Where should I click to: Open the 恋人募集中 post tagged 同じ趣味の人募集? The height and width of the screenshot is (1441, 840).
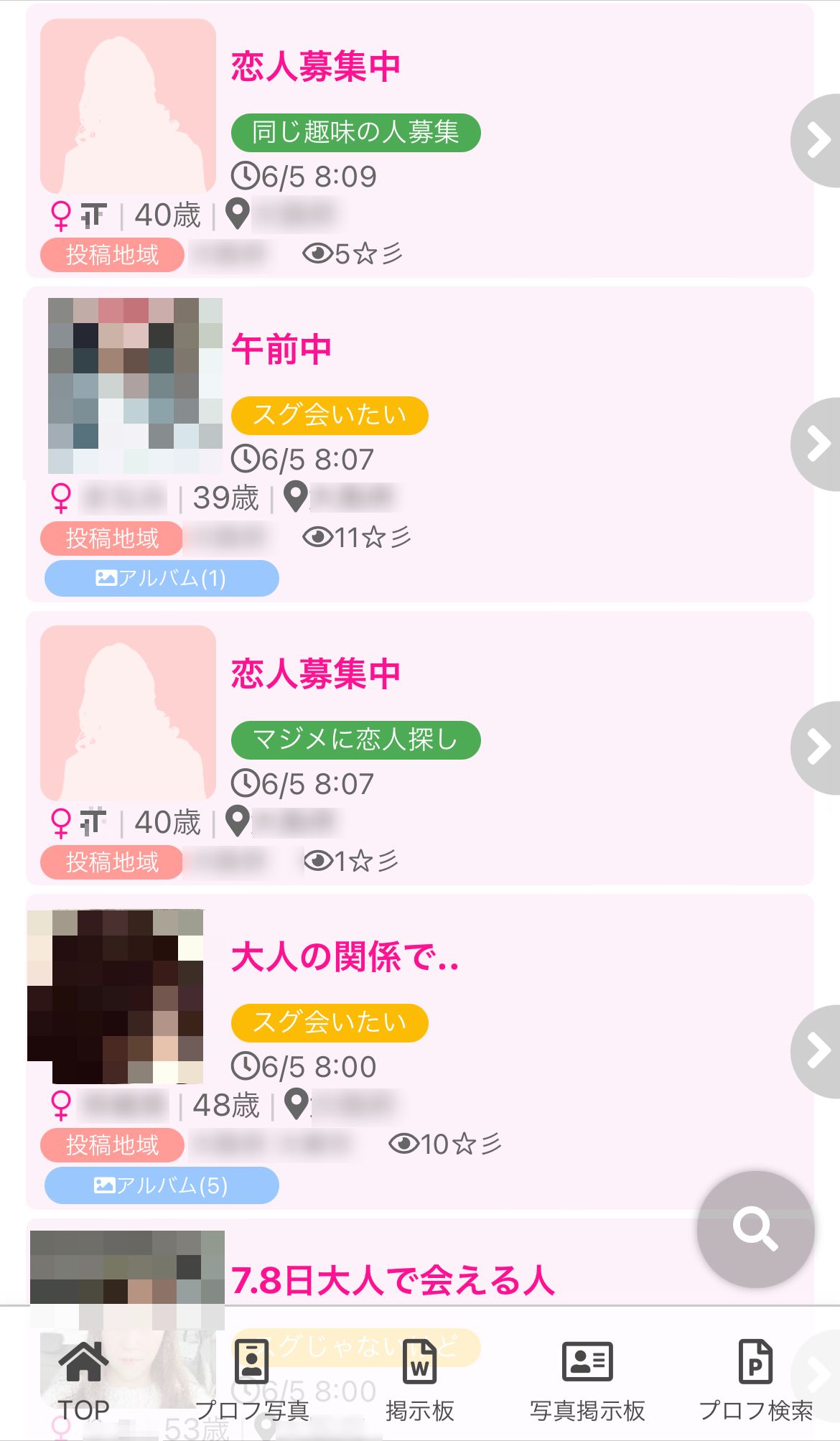pos(316,67)
